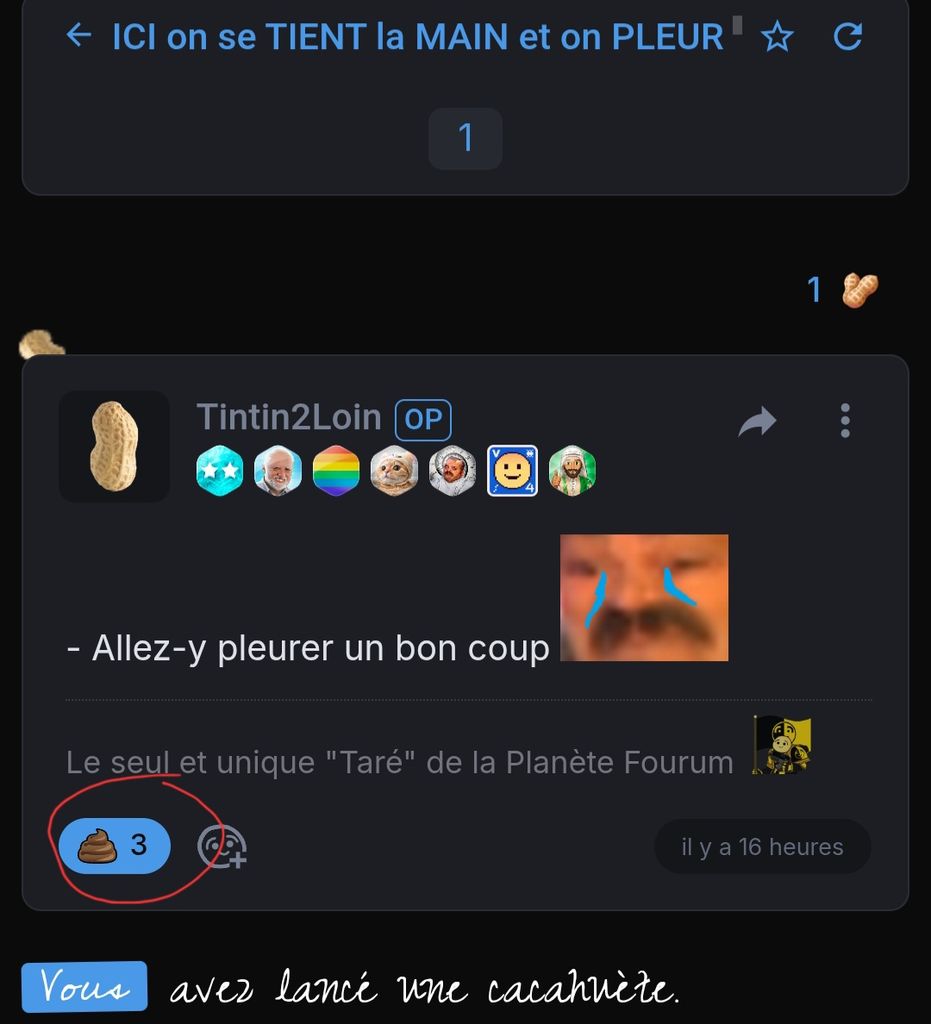
Task: Open the three-dot menu on Tintin2Loin's post
Action: pos(845,421)
